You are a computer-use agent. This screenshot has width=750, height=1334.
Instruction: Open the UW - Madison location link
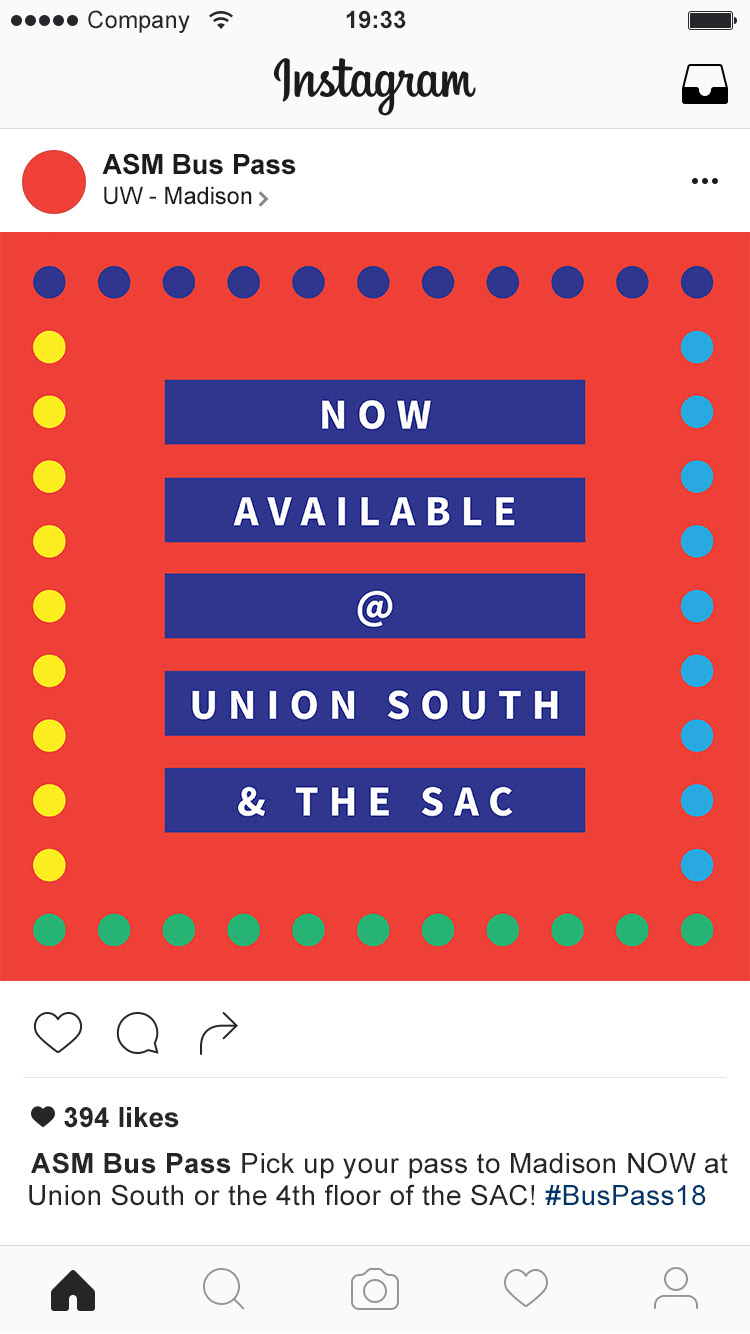[186, 197]
